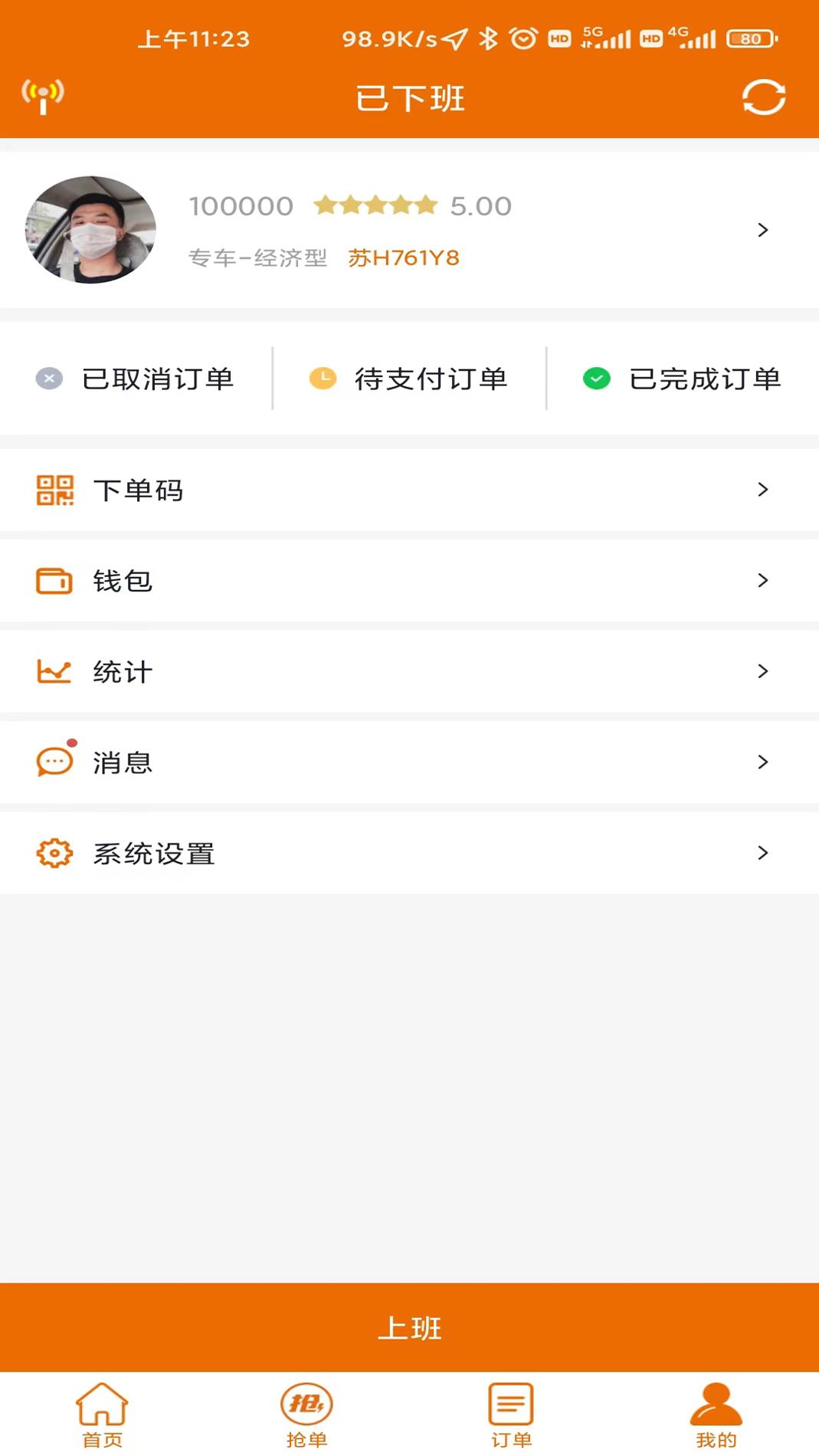Tap the 钱包 wallet icon

[x=54, y=580]
